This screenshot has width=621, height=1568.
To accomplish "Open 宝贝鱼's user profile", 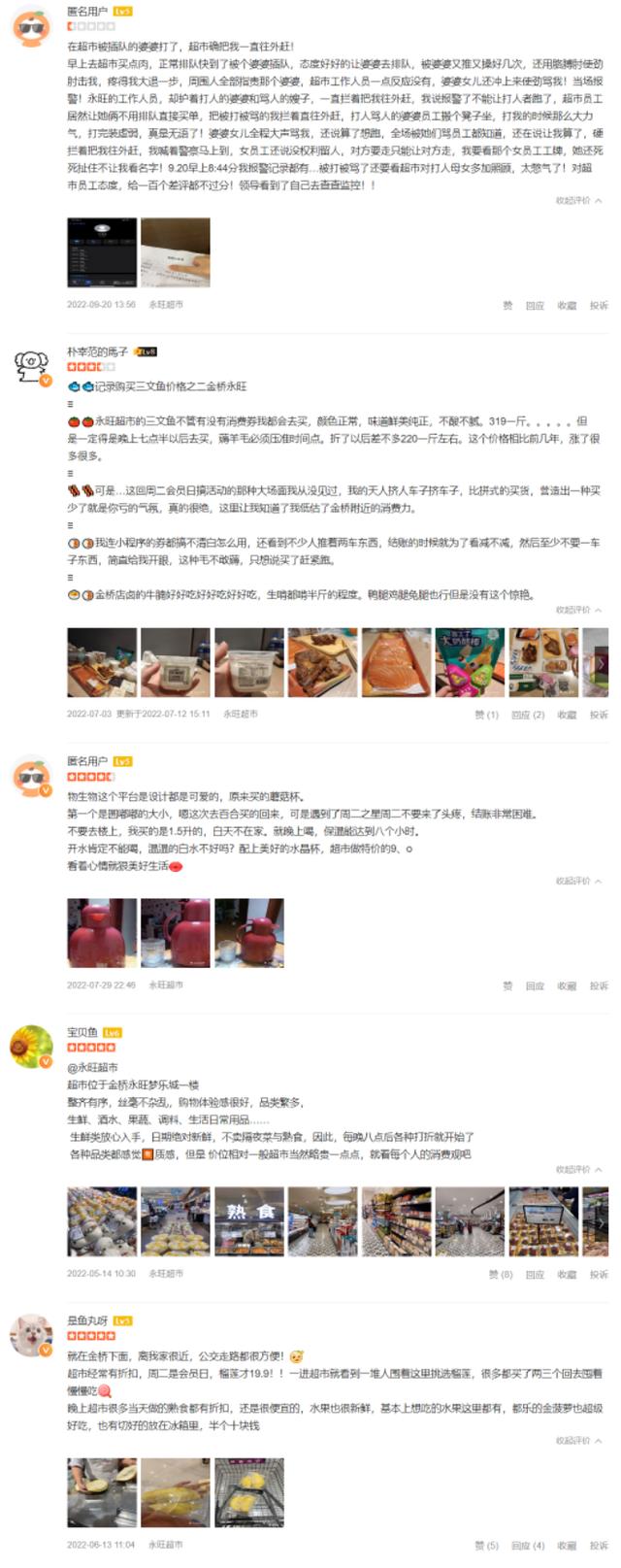I will click(82, 1032).
